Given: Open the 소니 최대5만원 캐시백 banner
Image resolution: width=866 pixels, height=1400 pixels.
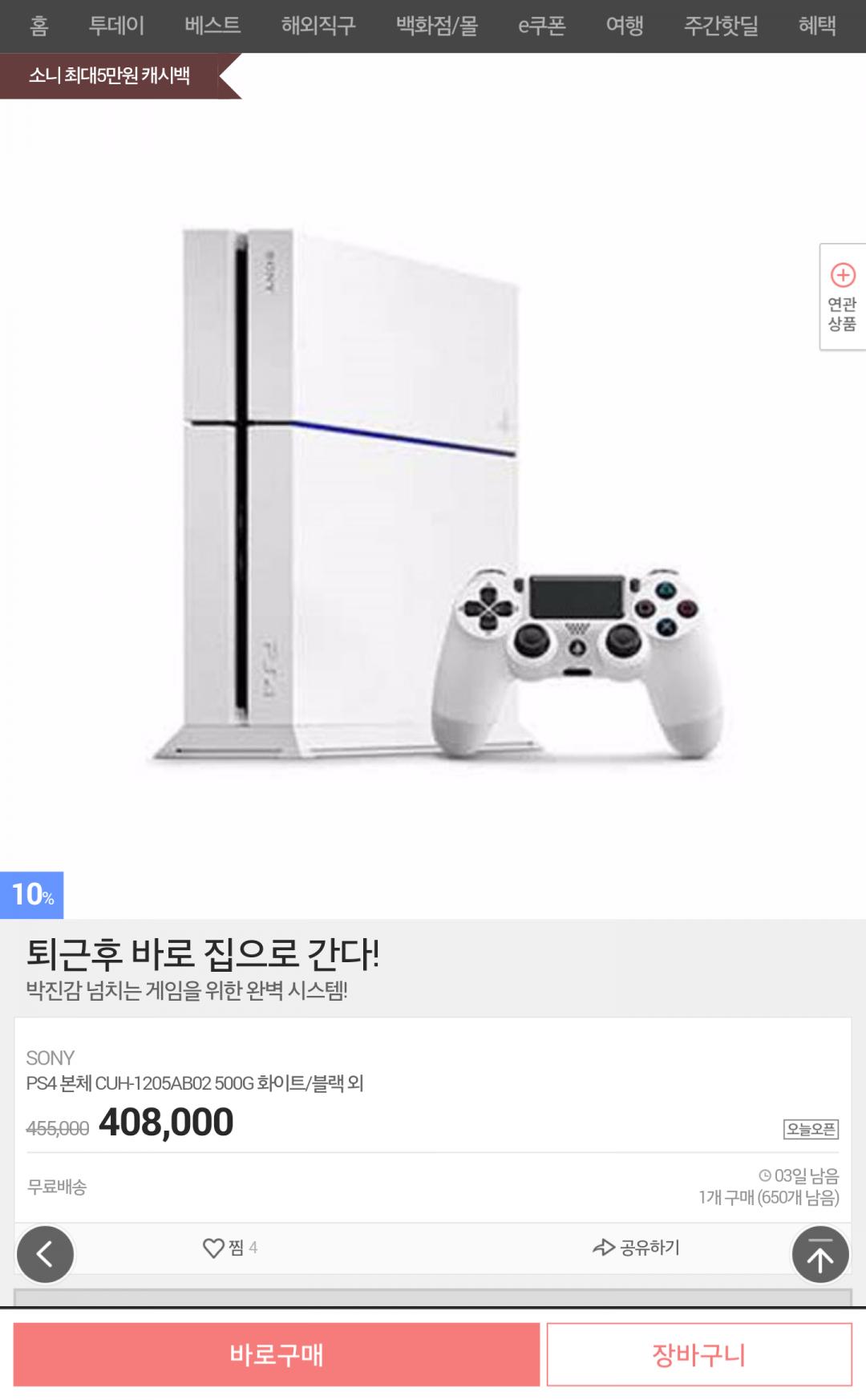Looking at the screenshot, I should (x=110, y=76).
